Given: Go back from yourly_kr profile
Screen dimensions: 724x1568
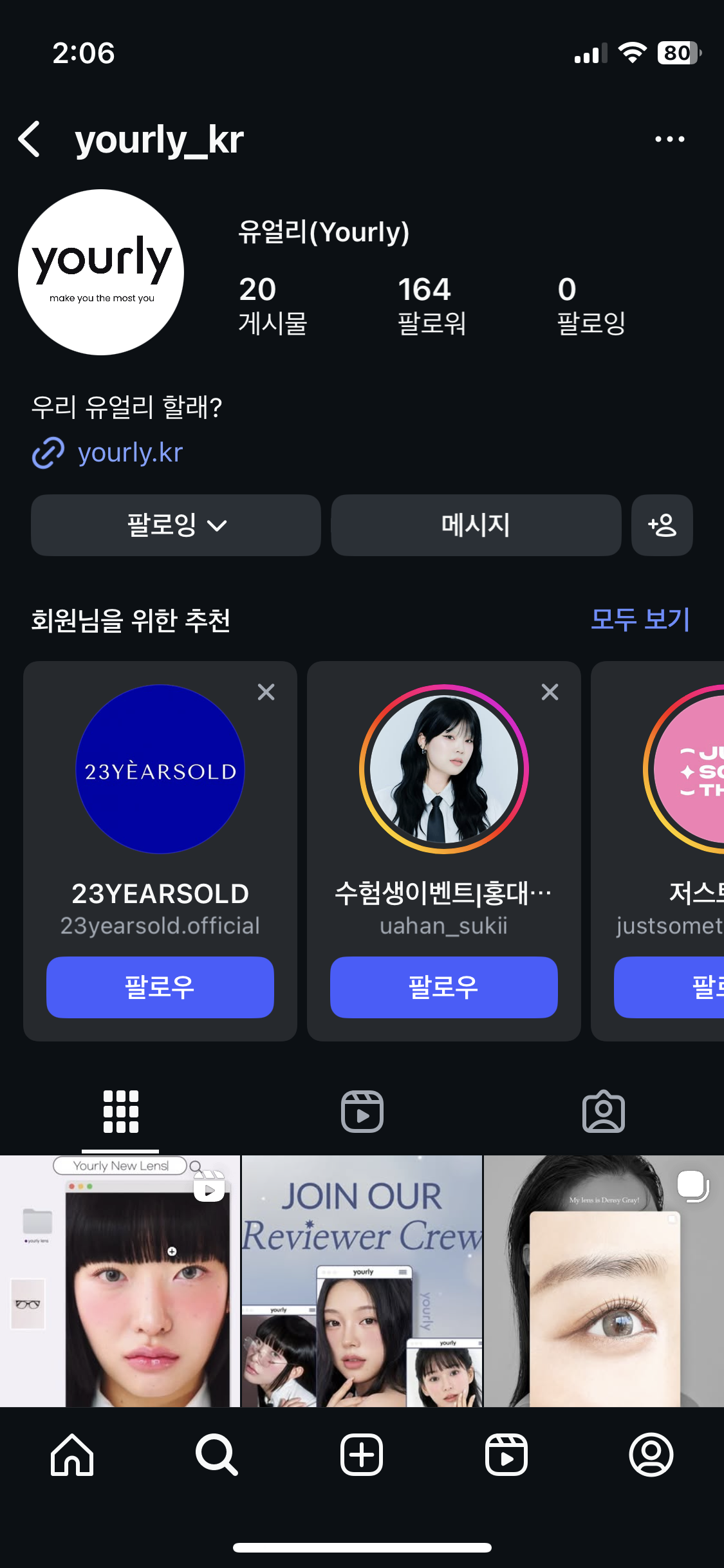Looking at the screenshot, I should point(30,139).
